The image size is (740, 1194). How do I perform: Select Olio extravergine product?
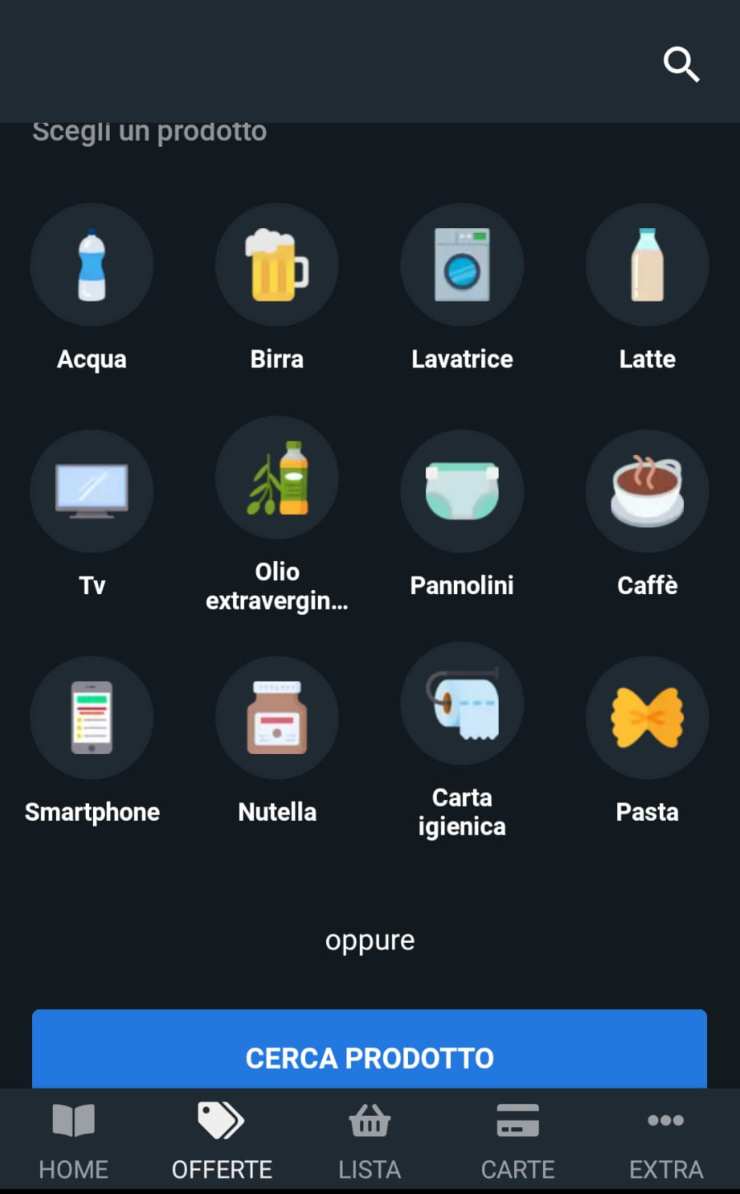(277, 479)
